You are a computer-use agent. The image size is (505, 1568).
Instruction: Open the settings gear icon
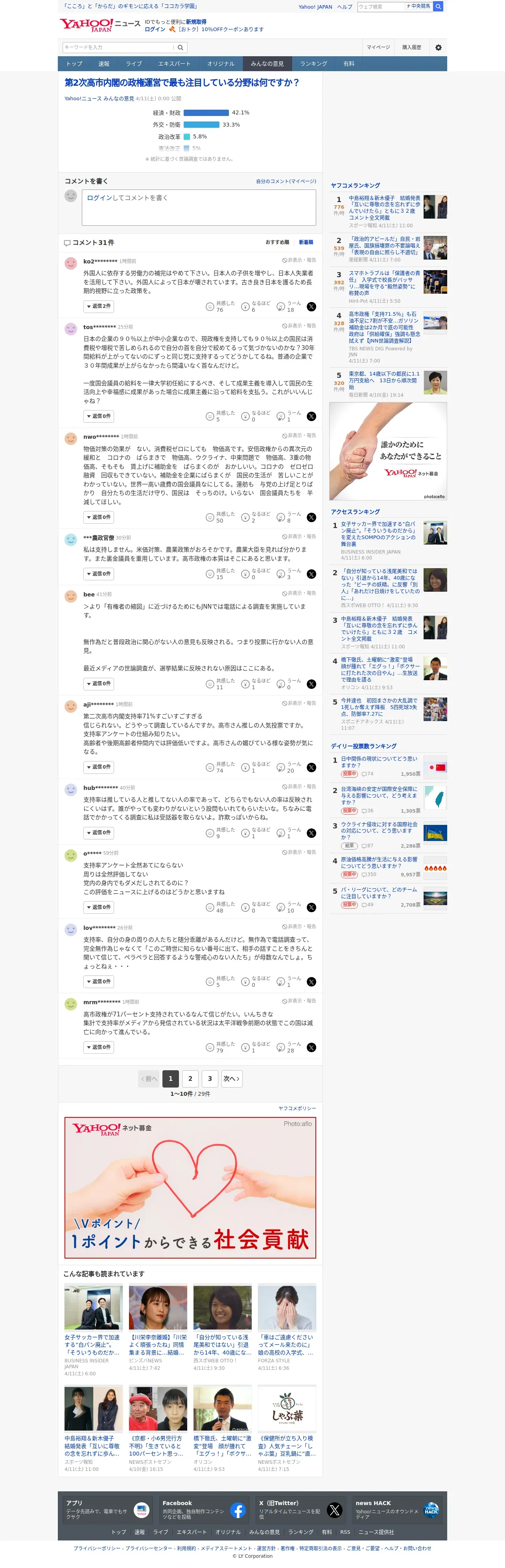[438, 48]
